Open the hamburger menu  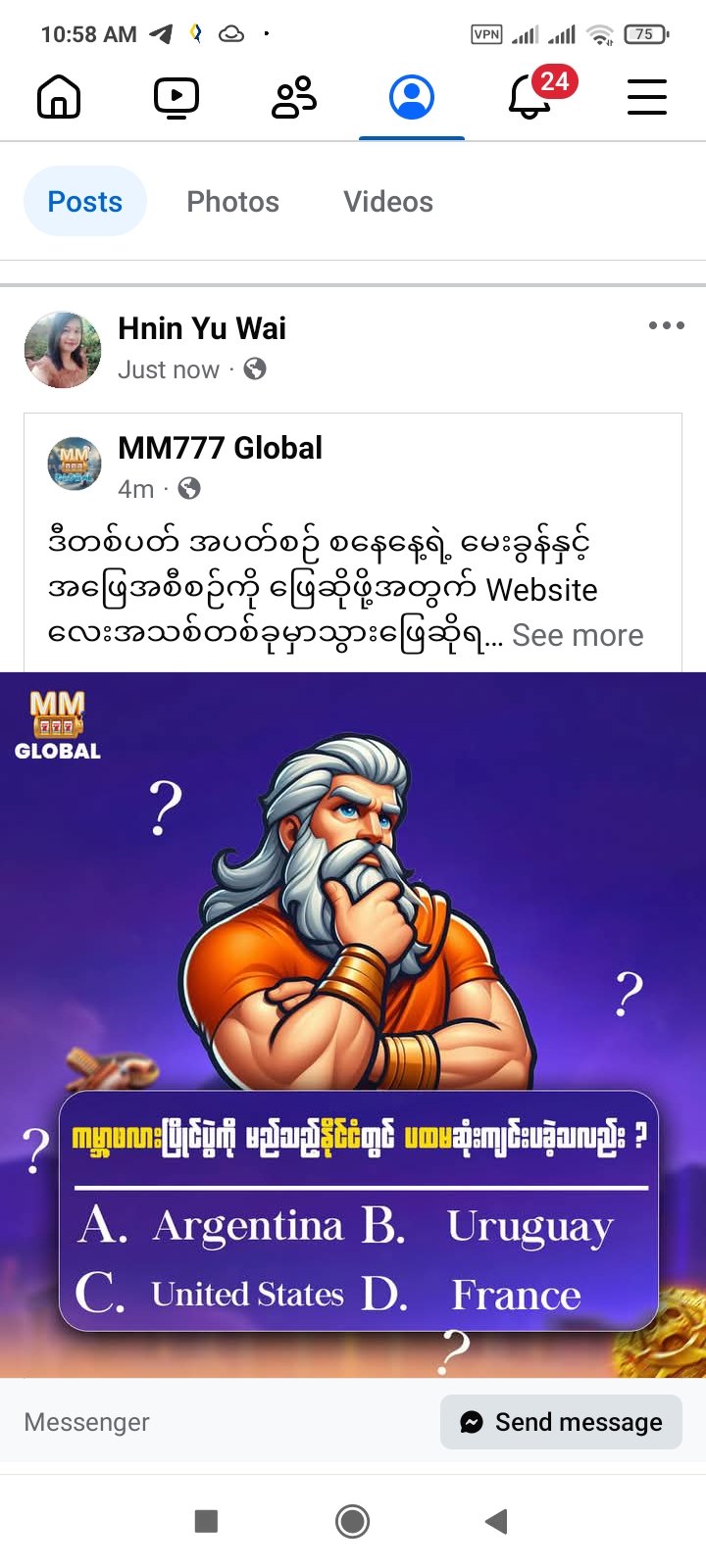click(x=647, y=98)
